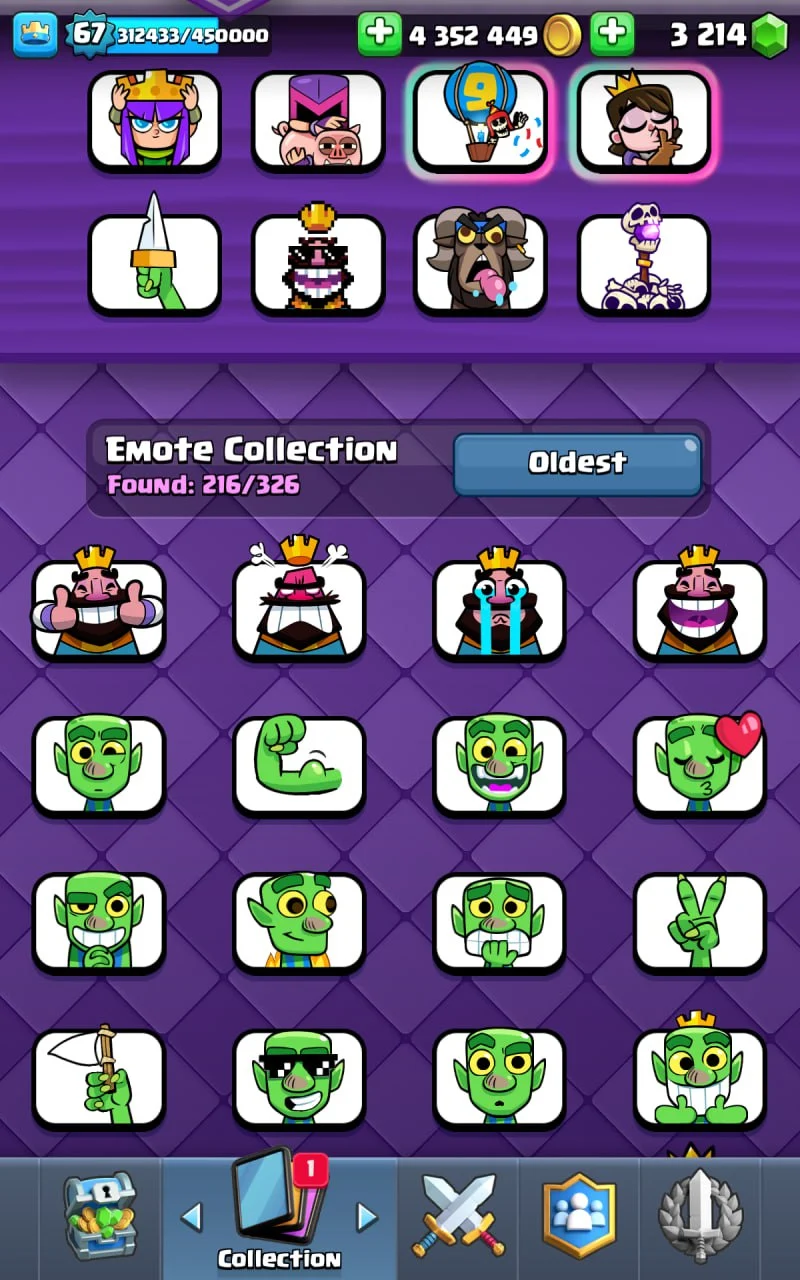
Task: Select the skeleton staff deck emote
Action: click(x=643, y=263)
